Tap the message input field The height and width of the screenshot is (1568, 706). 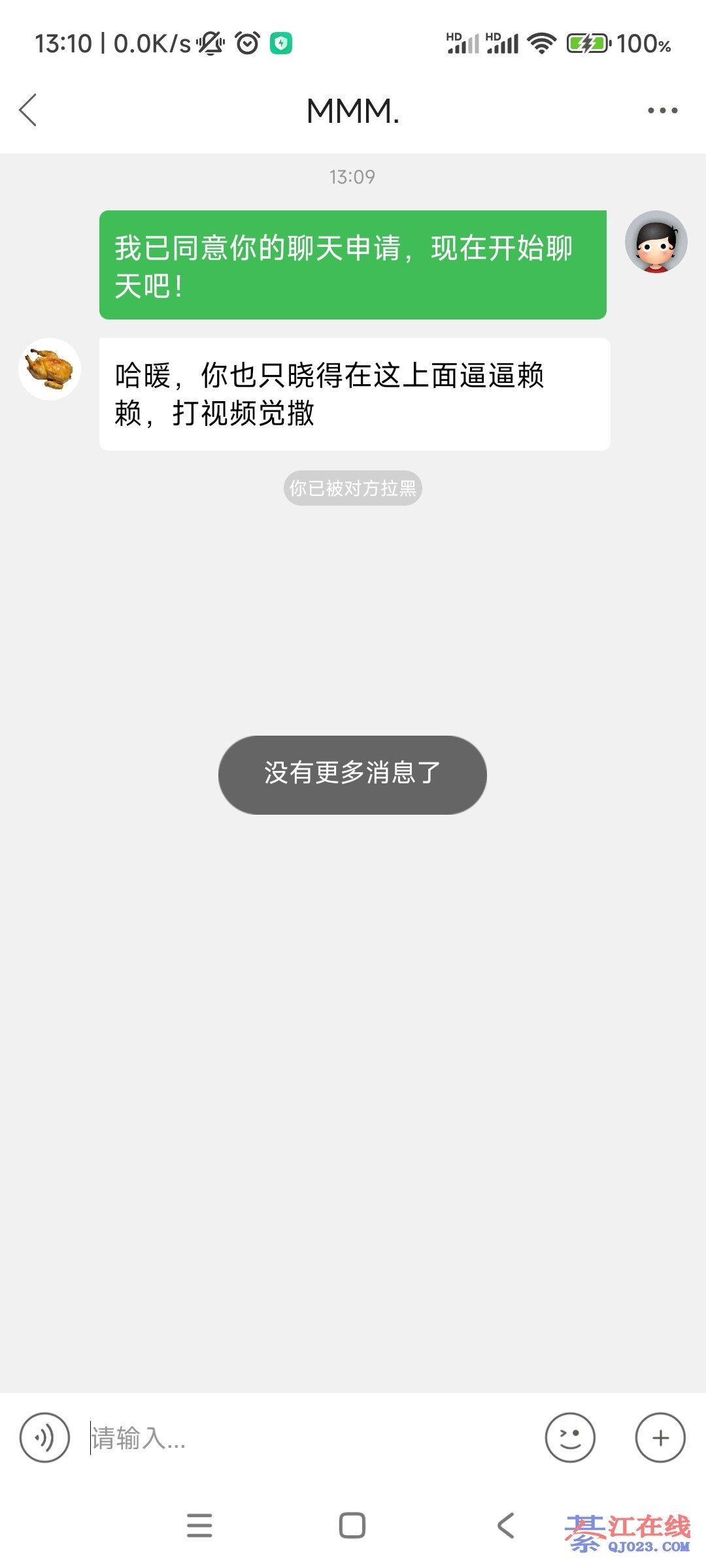(307, 1438)
